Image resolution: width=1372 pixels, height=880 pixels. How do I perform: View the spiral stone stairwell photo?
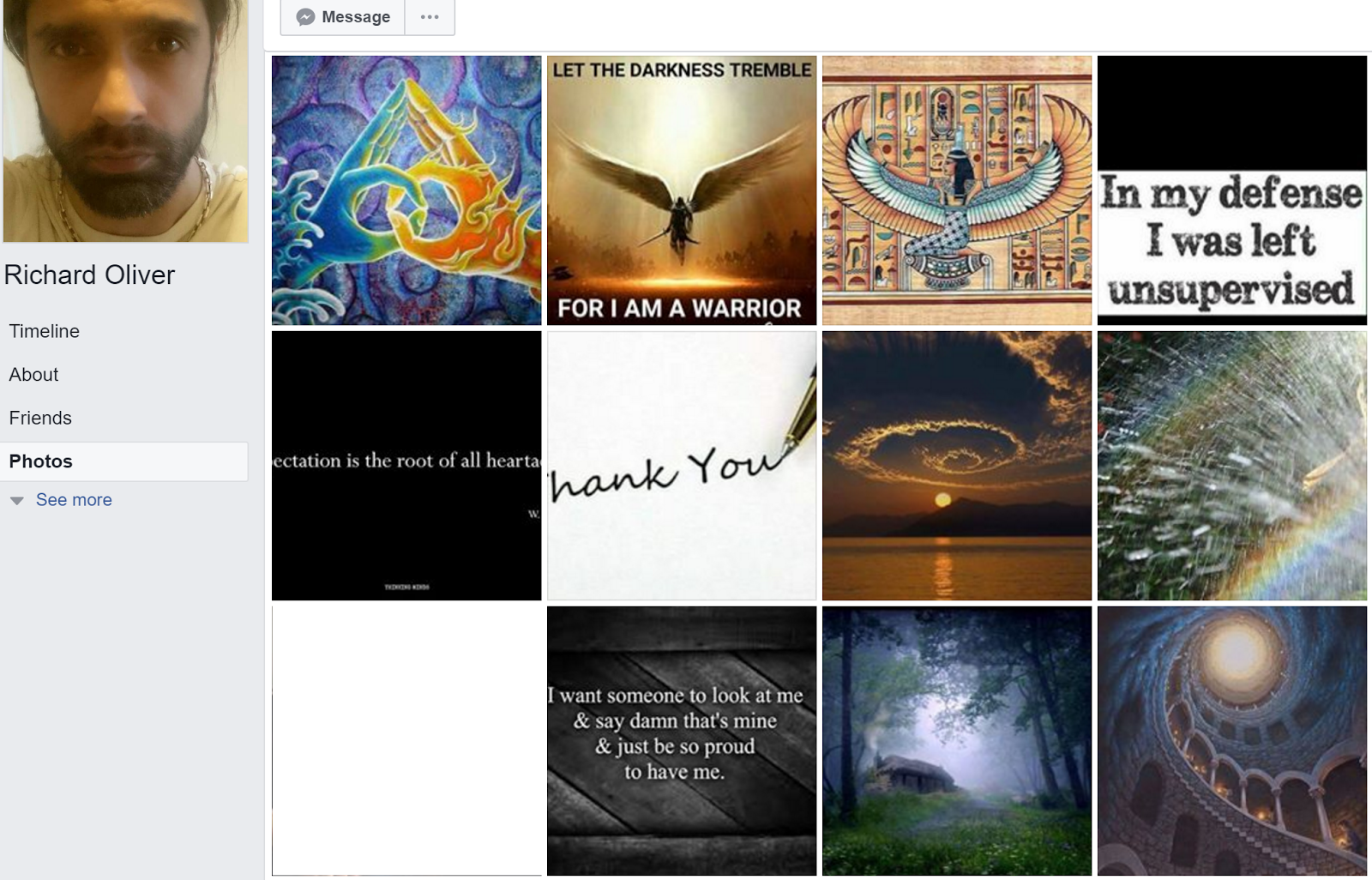(1232, 741)
